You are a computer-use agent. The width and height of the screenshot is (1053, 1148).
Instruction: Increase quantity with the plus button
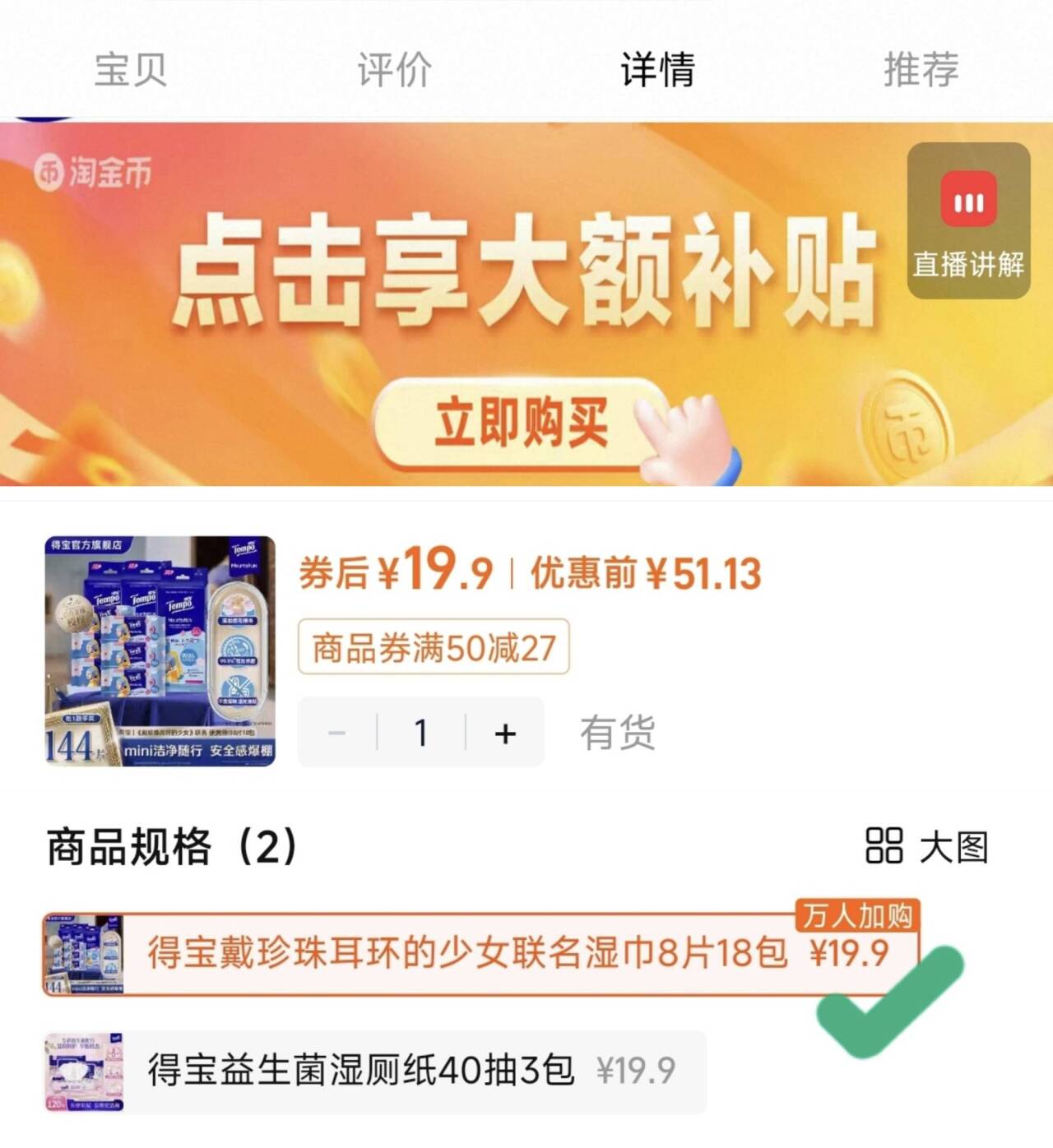pos(505,733)
